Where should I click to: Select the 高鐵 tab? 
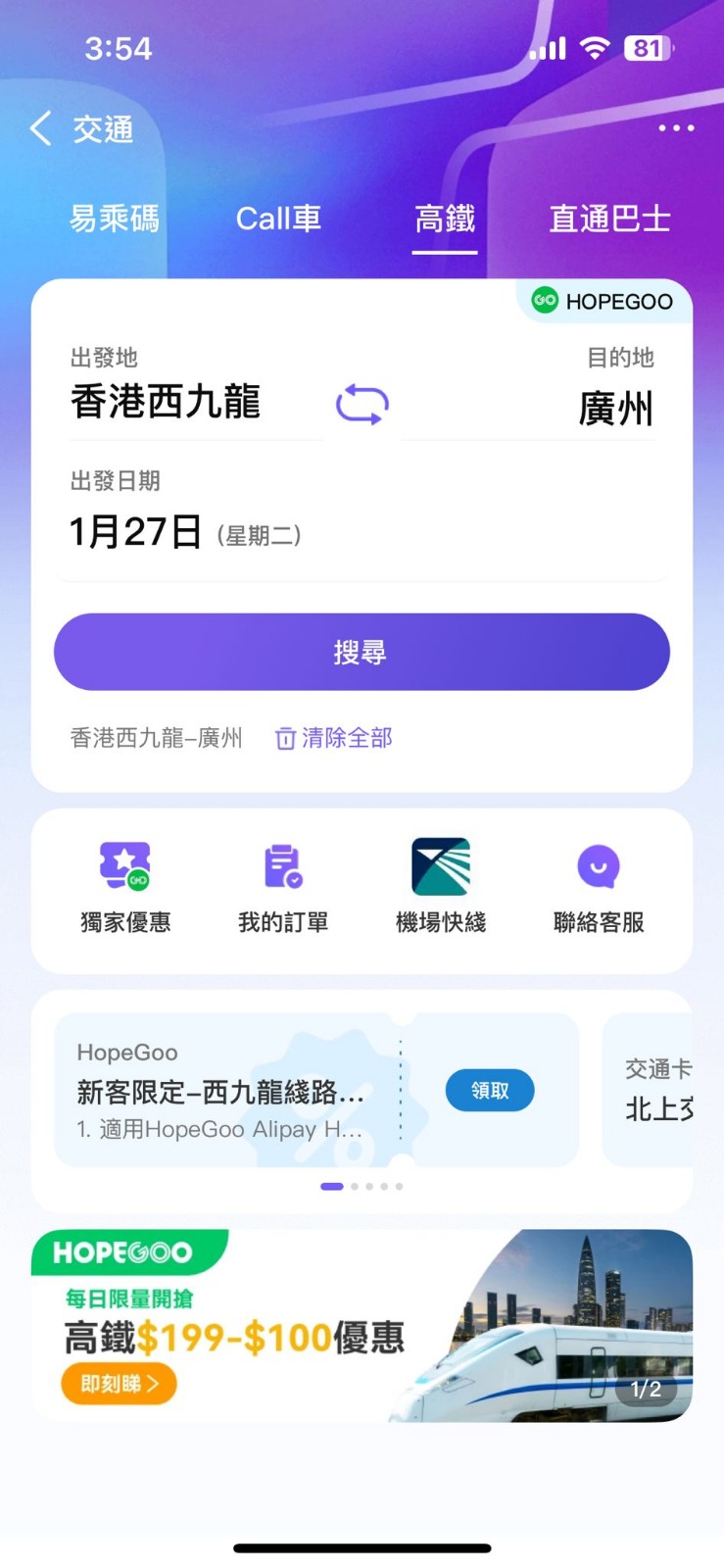pyautogui.click(x=445, y=219)
